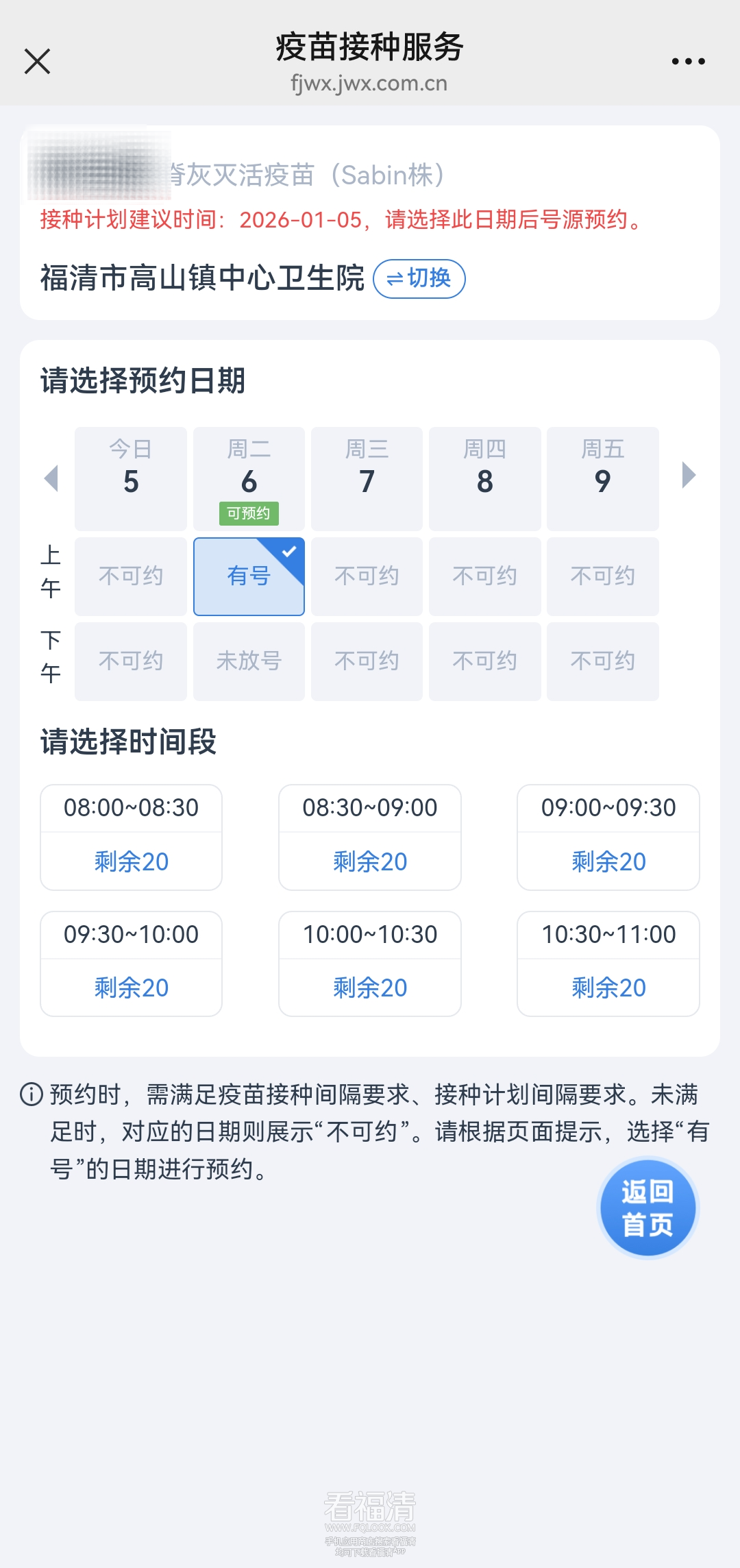Switch to the 周五 9 date column
This screenshot has width=740, height=1568.
pyautogui.click(x=603, y=478)
